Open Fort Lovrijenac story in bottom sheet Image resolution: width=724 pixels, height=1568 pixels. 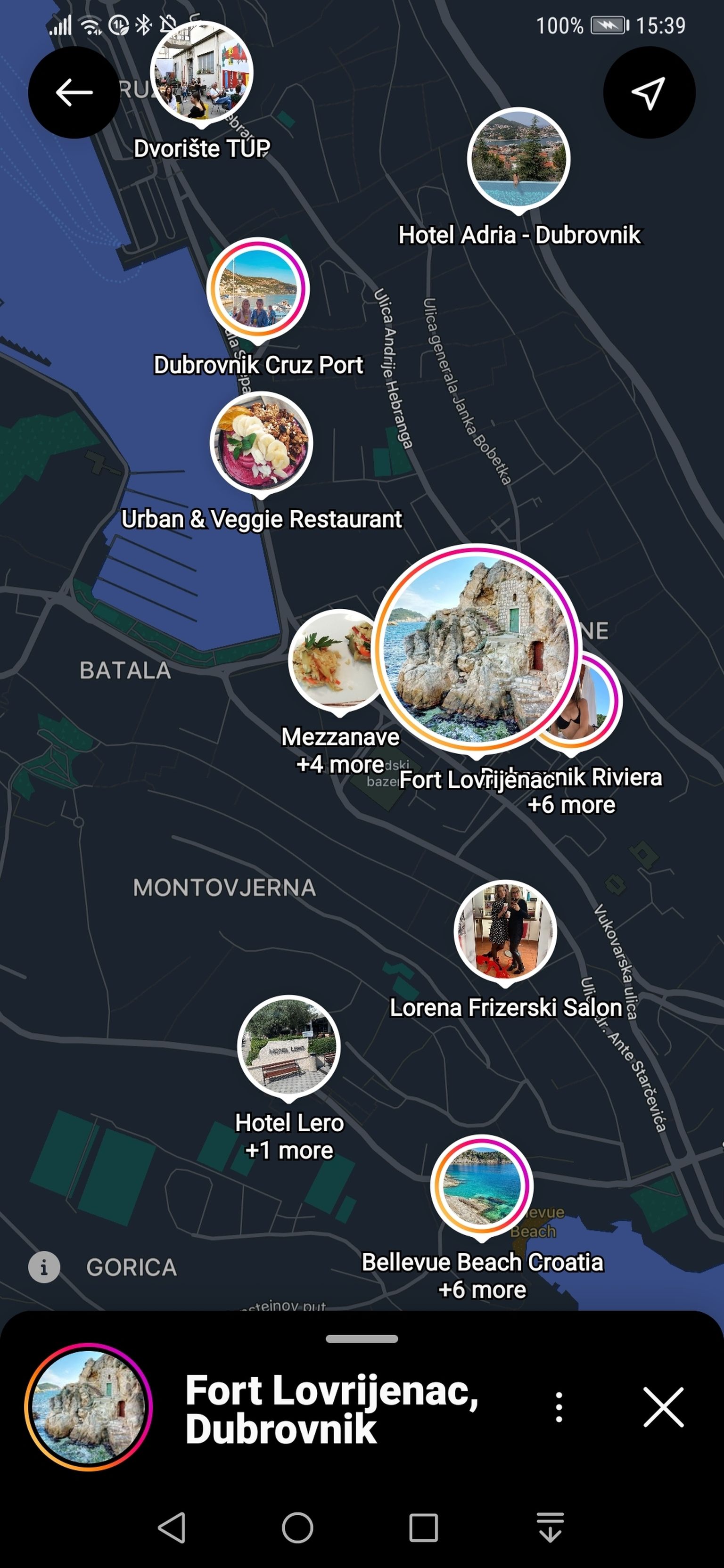89,1407
